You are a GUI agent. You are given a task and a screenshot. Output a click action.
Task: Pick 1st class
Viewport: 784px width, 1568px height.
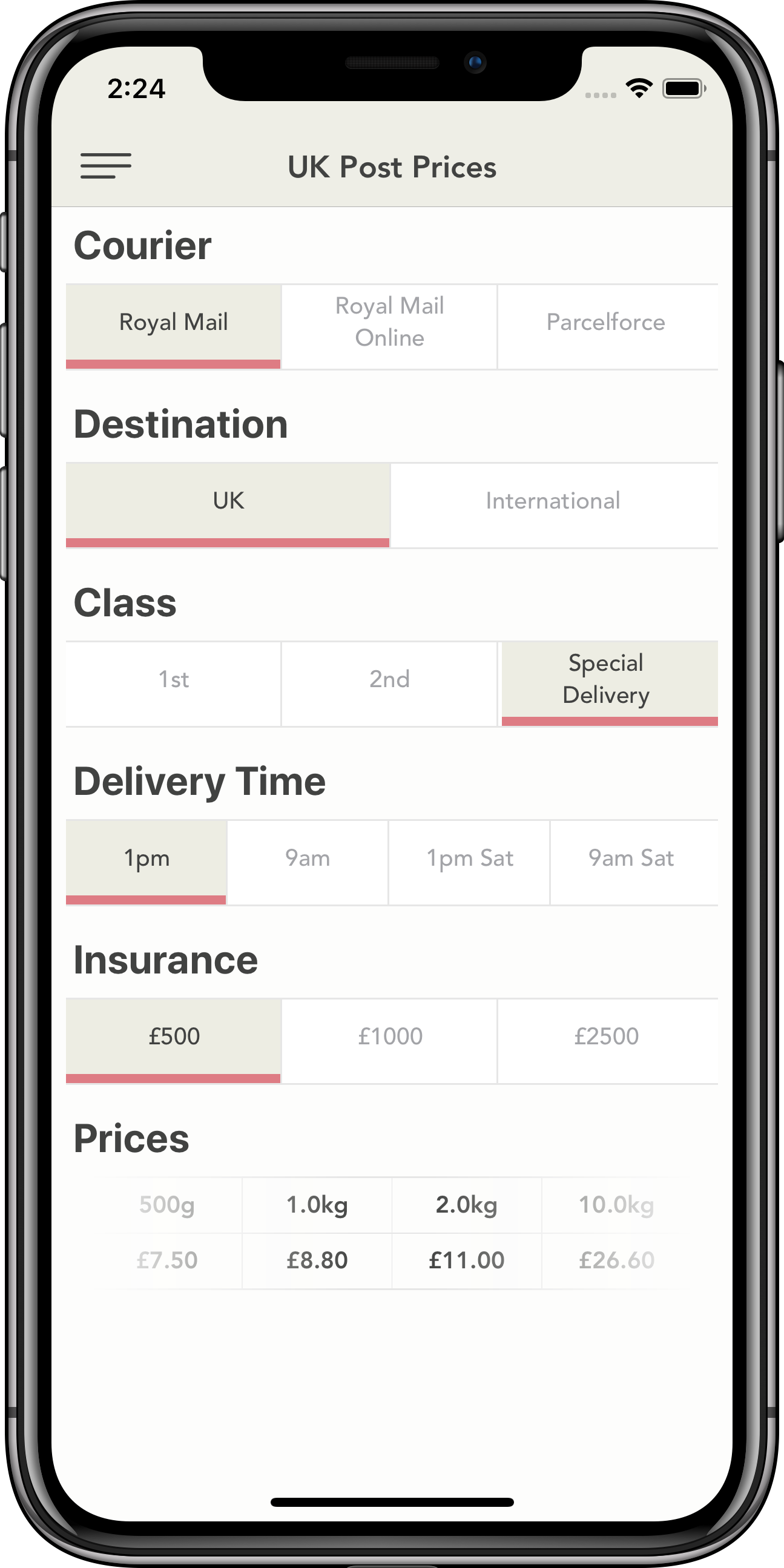174,680
